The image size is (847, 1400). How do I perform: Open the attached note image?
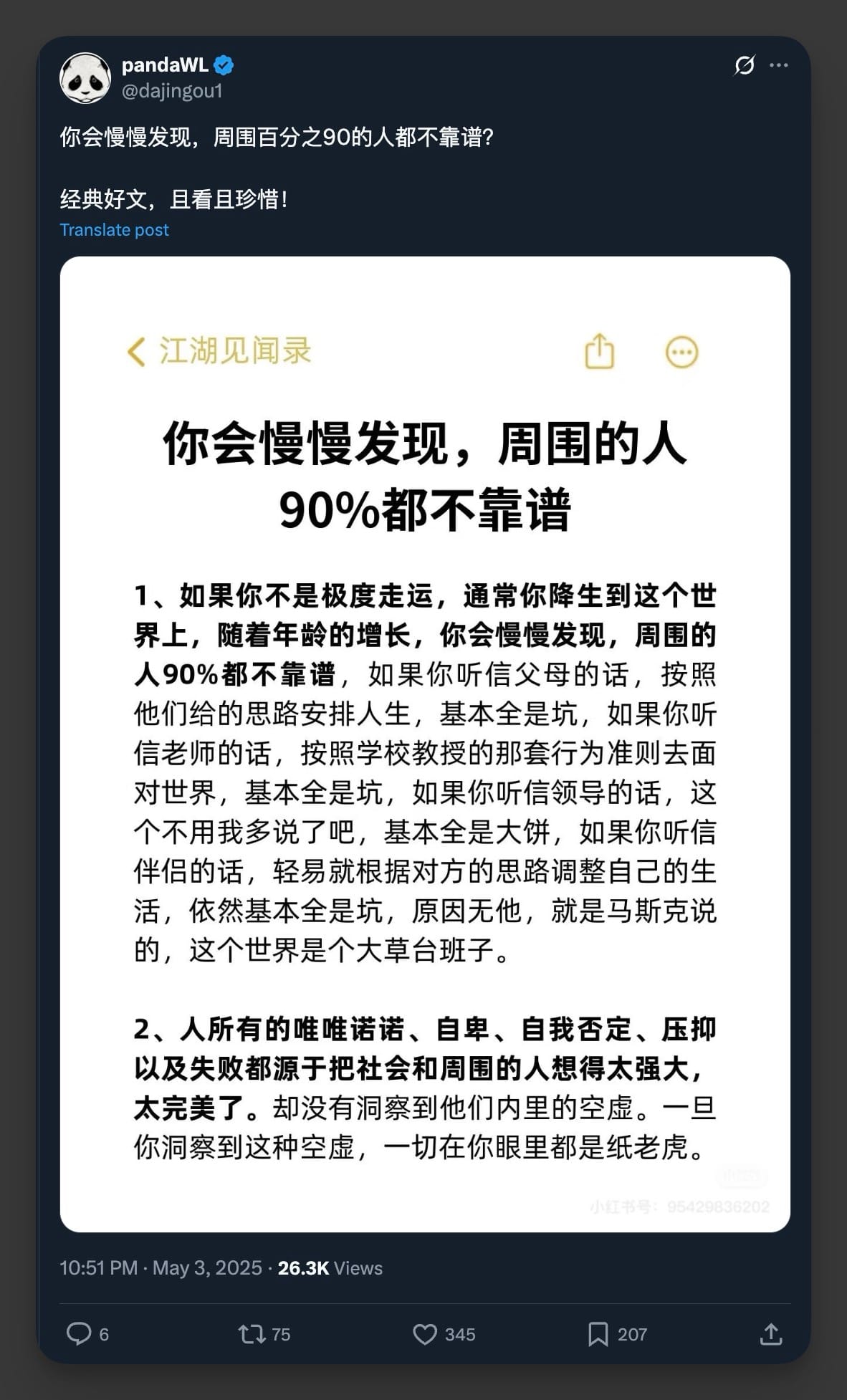tap(425, 744)
